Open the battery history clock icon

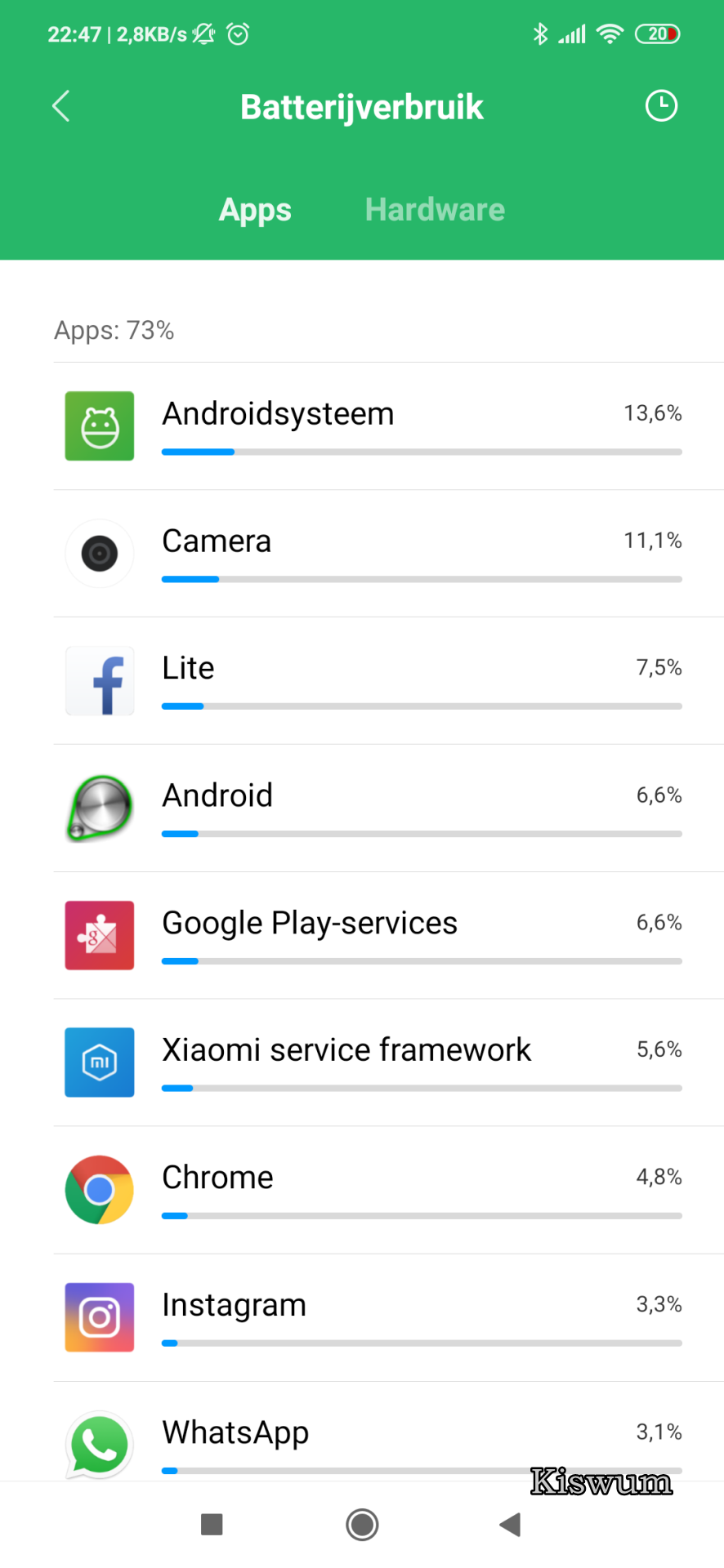(x=661, y=106)
